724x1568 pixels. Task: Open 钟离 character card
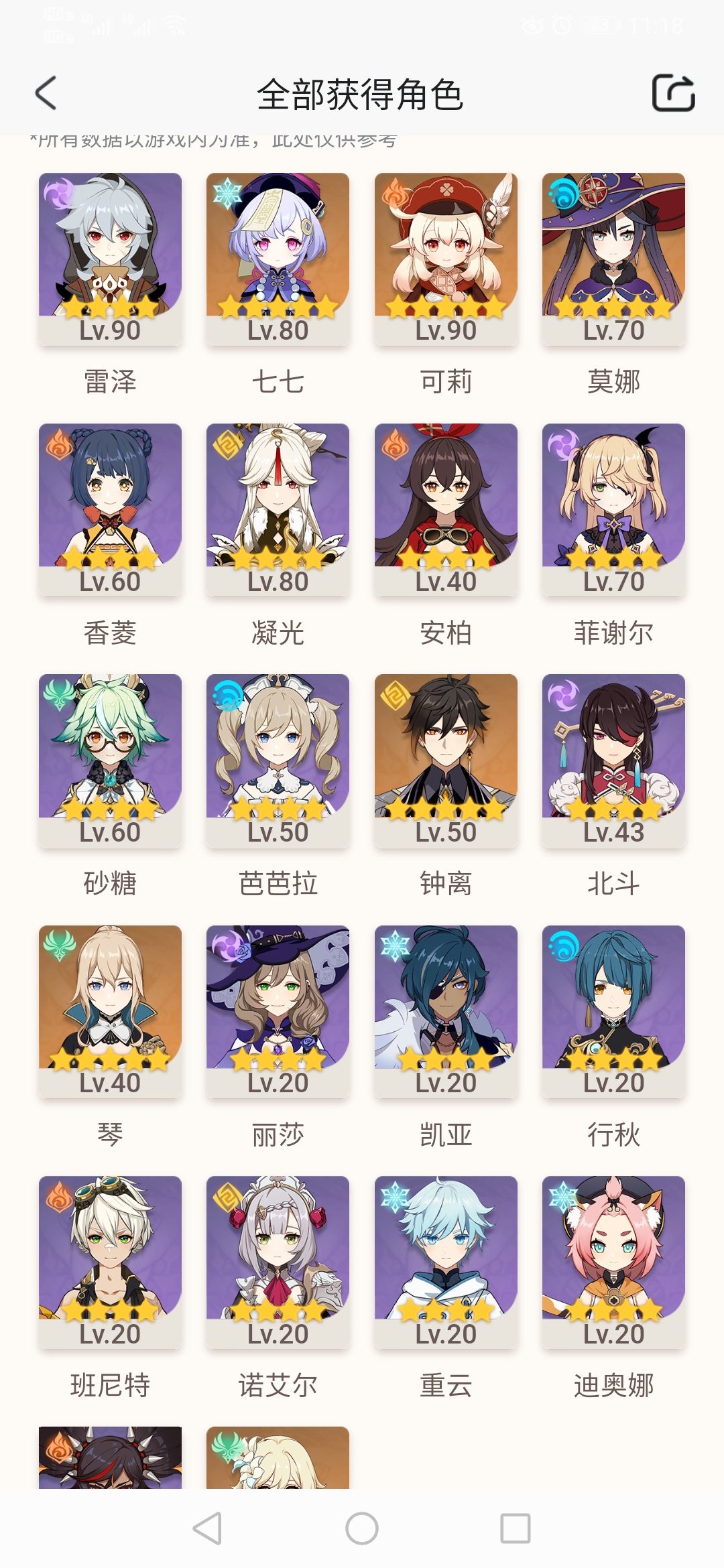point(446,760)
